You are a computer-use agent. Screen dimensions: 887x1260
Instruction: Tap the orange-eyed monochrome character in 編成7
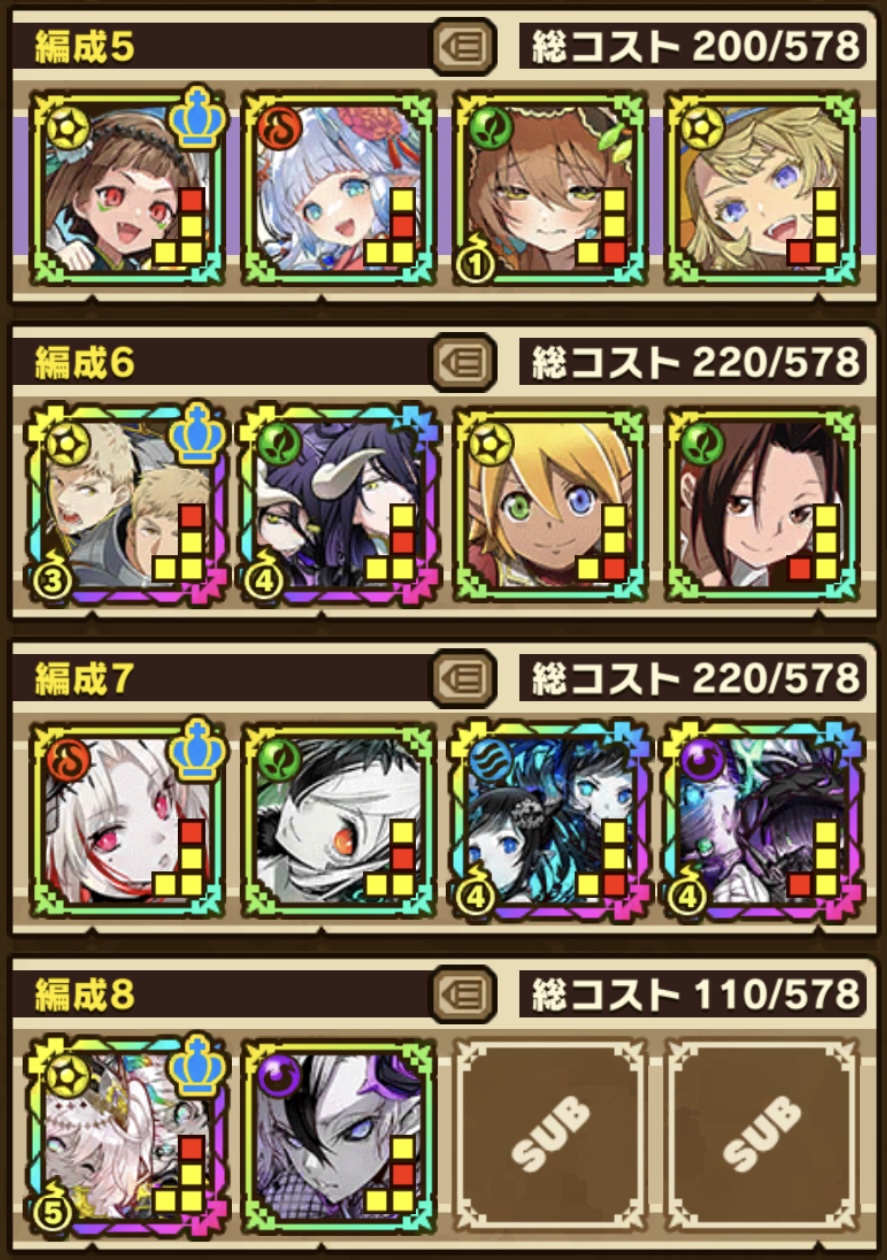(339, 818)
